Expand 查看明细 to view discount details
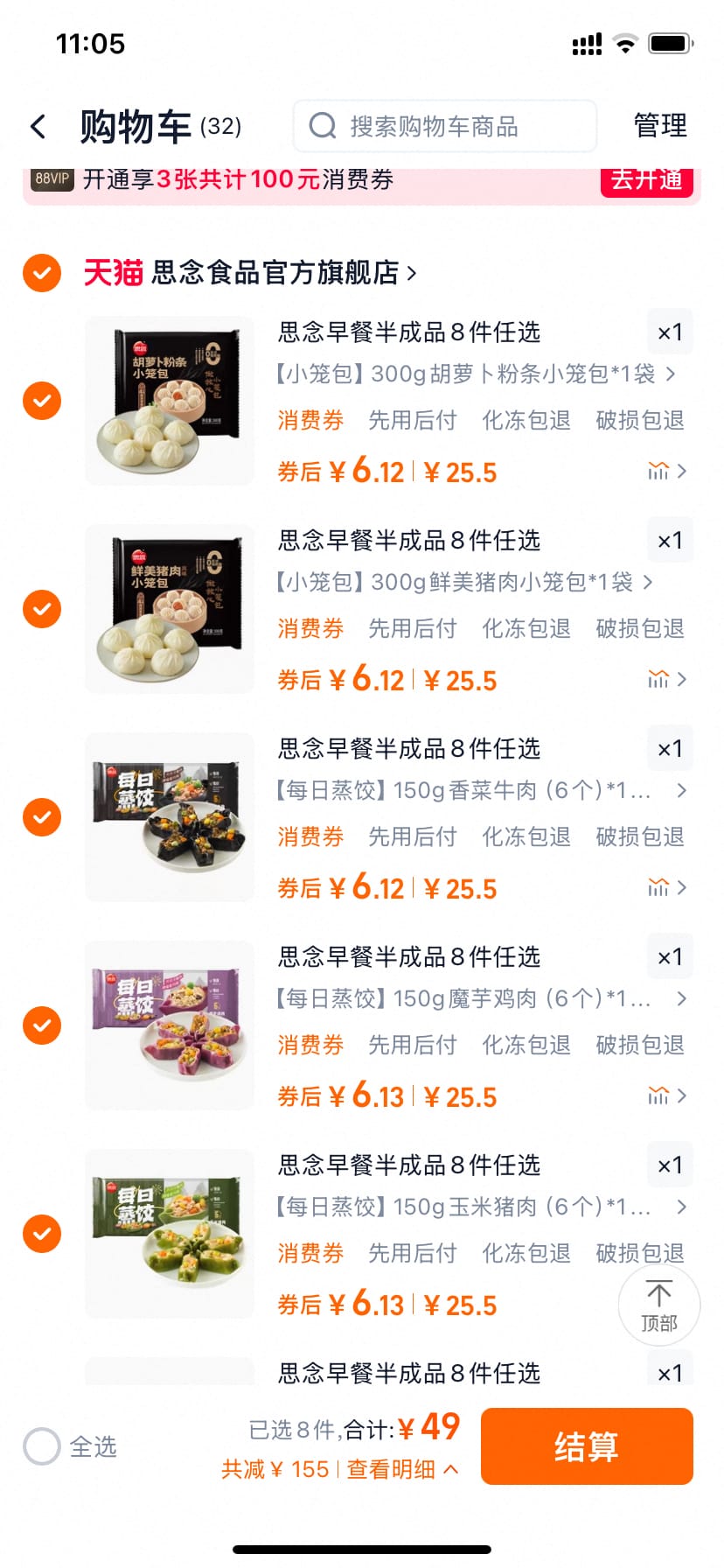Image resolution: width=724 pixels, height=1568 pixels. 391,1469
